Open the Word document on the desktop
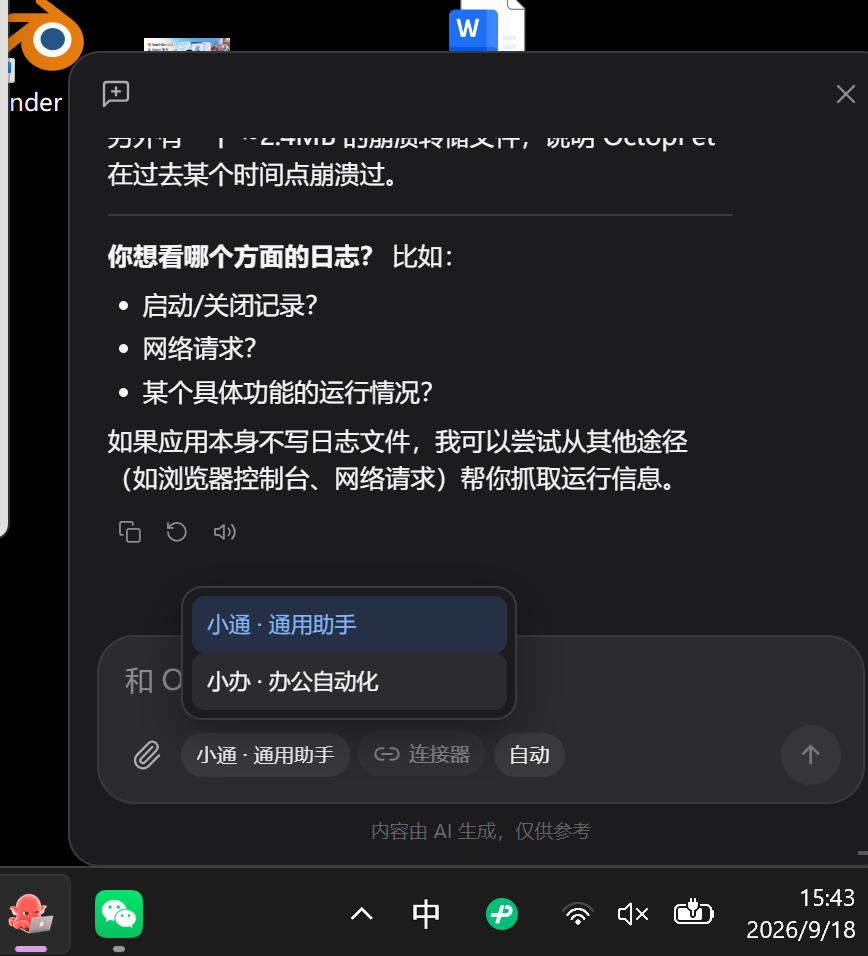This screenshot has width=868, height=956. point(486,26)
